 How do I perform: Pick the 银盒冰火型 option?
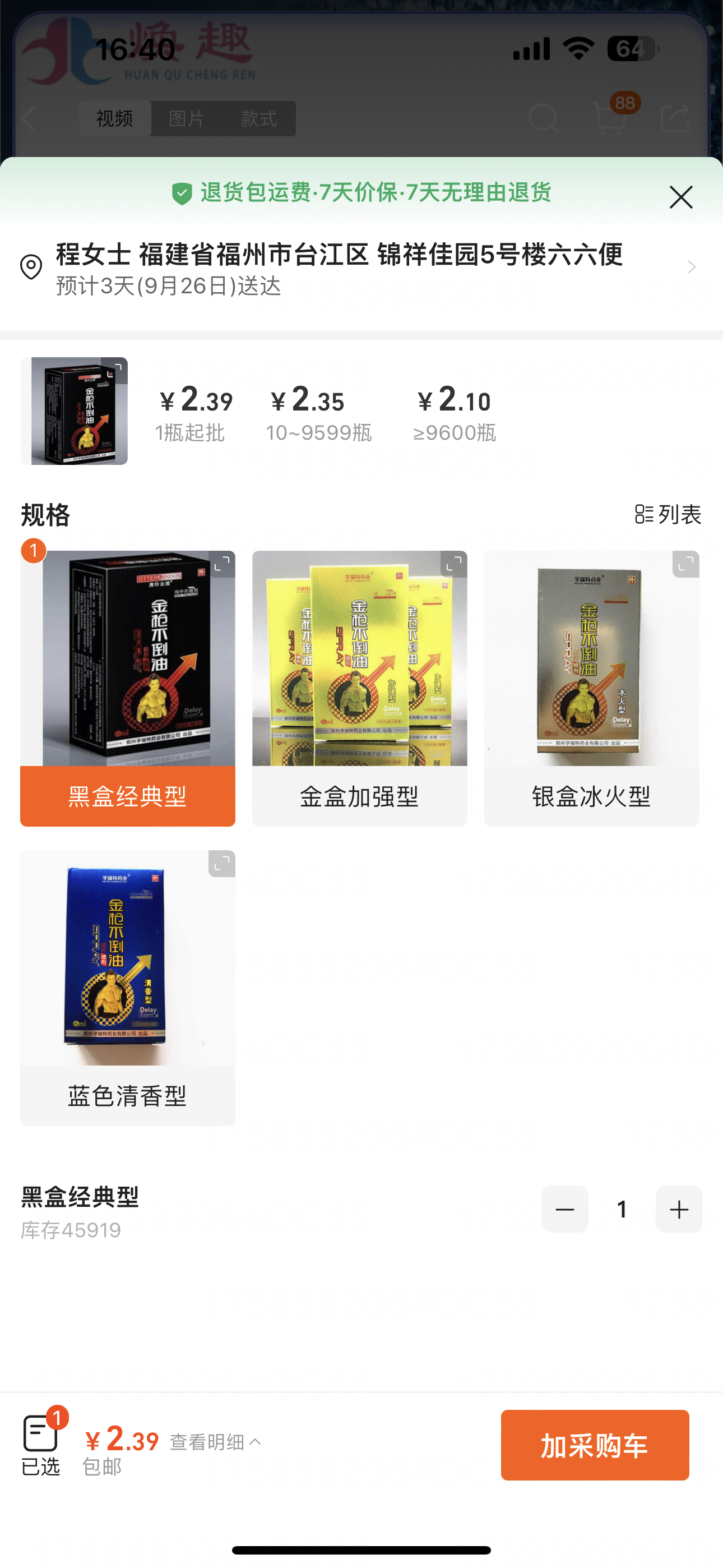[x=591, y=795]
